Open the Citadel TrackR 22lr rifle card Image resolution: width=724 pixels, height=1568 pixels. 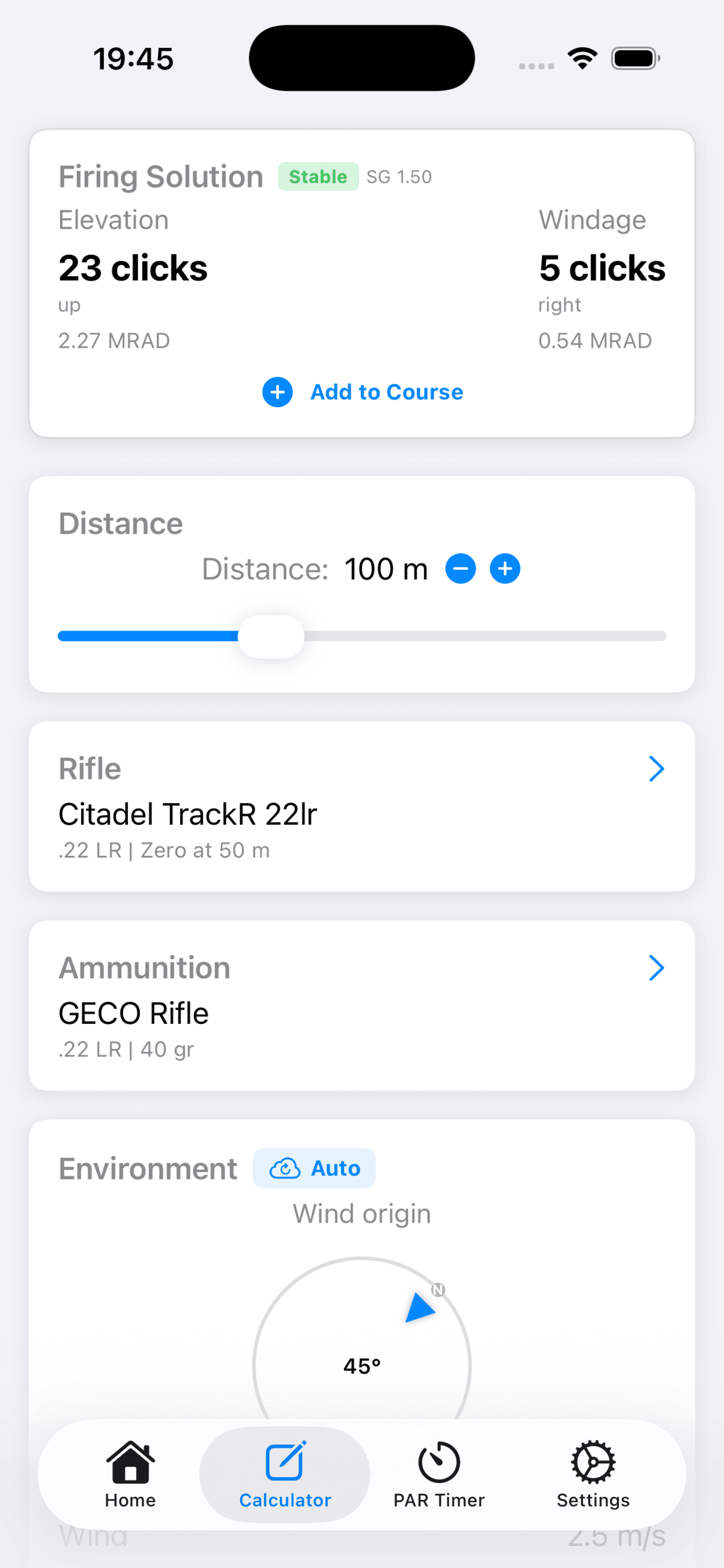click(361, 806)
